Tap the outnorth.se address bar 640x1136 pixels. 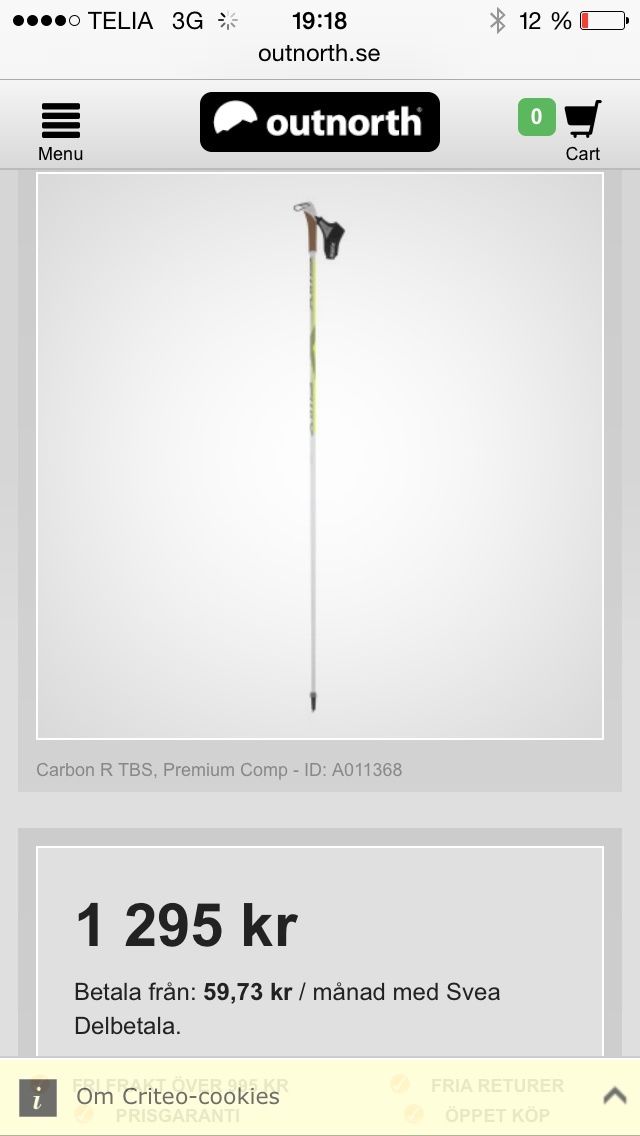coord(319,53)
